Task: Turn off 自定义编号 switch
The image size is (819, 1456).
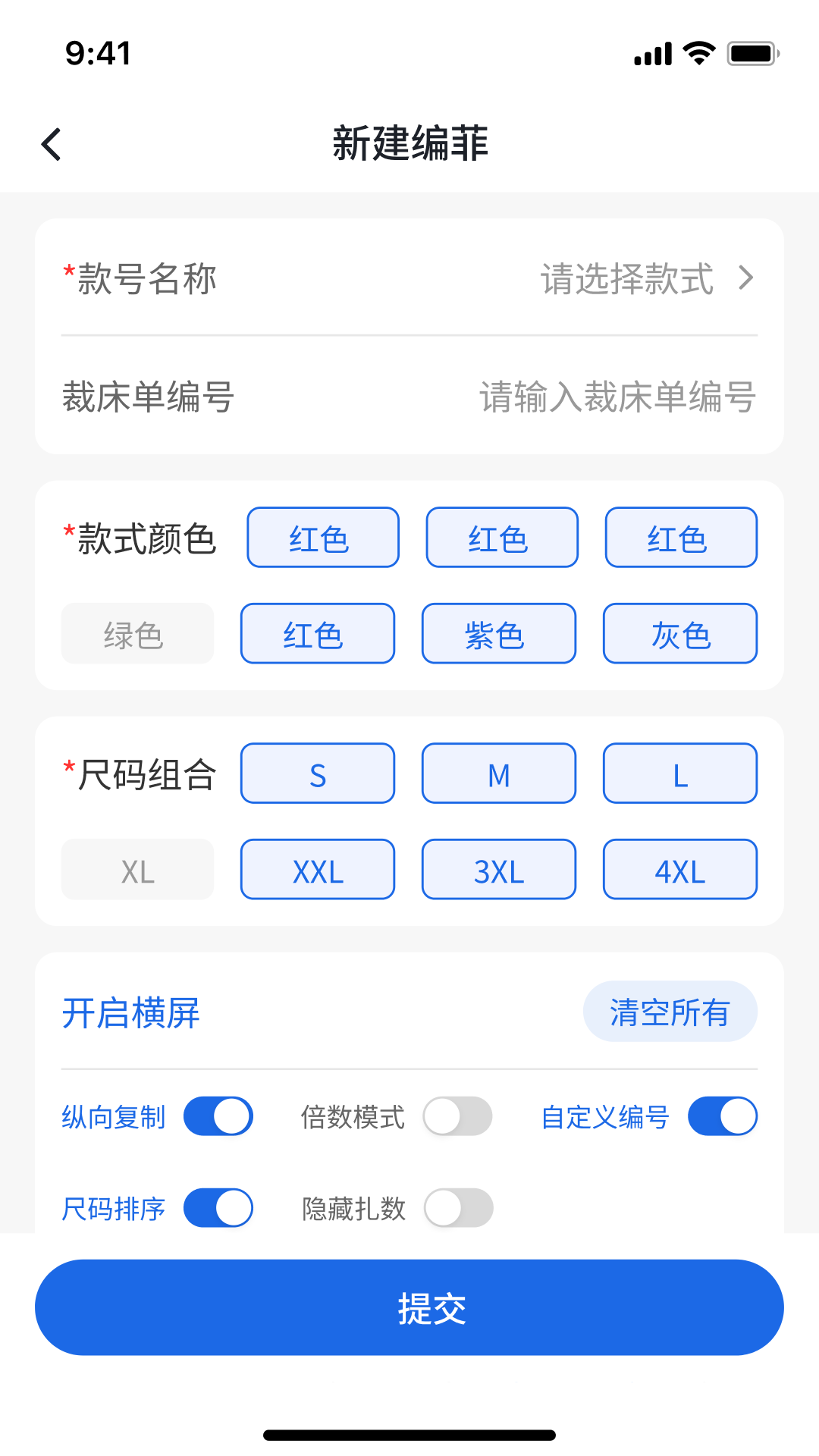Action: click(722, 1116)
